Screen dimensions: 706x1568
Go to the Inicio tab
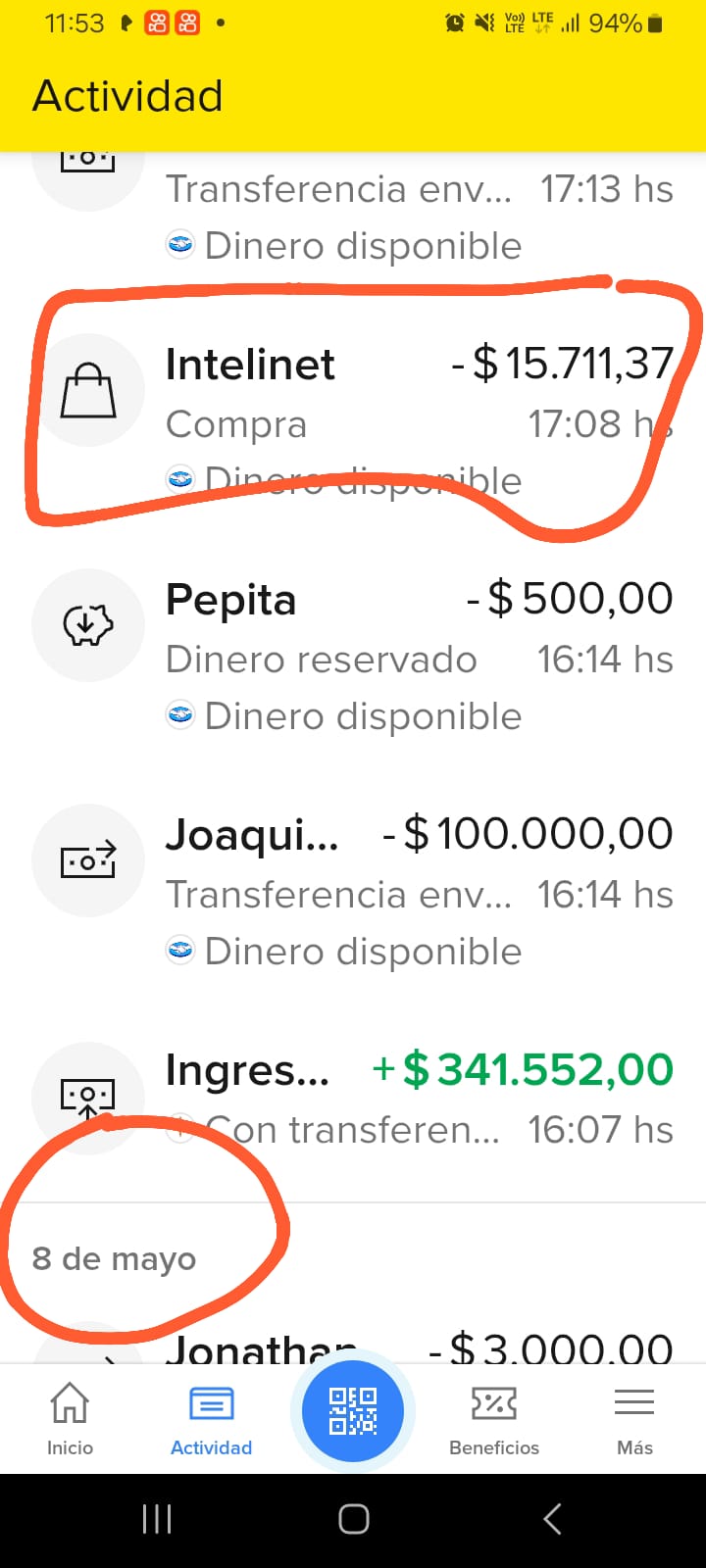coord(70,1418)
